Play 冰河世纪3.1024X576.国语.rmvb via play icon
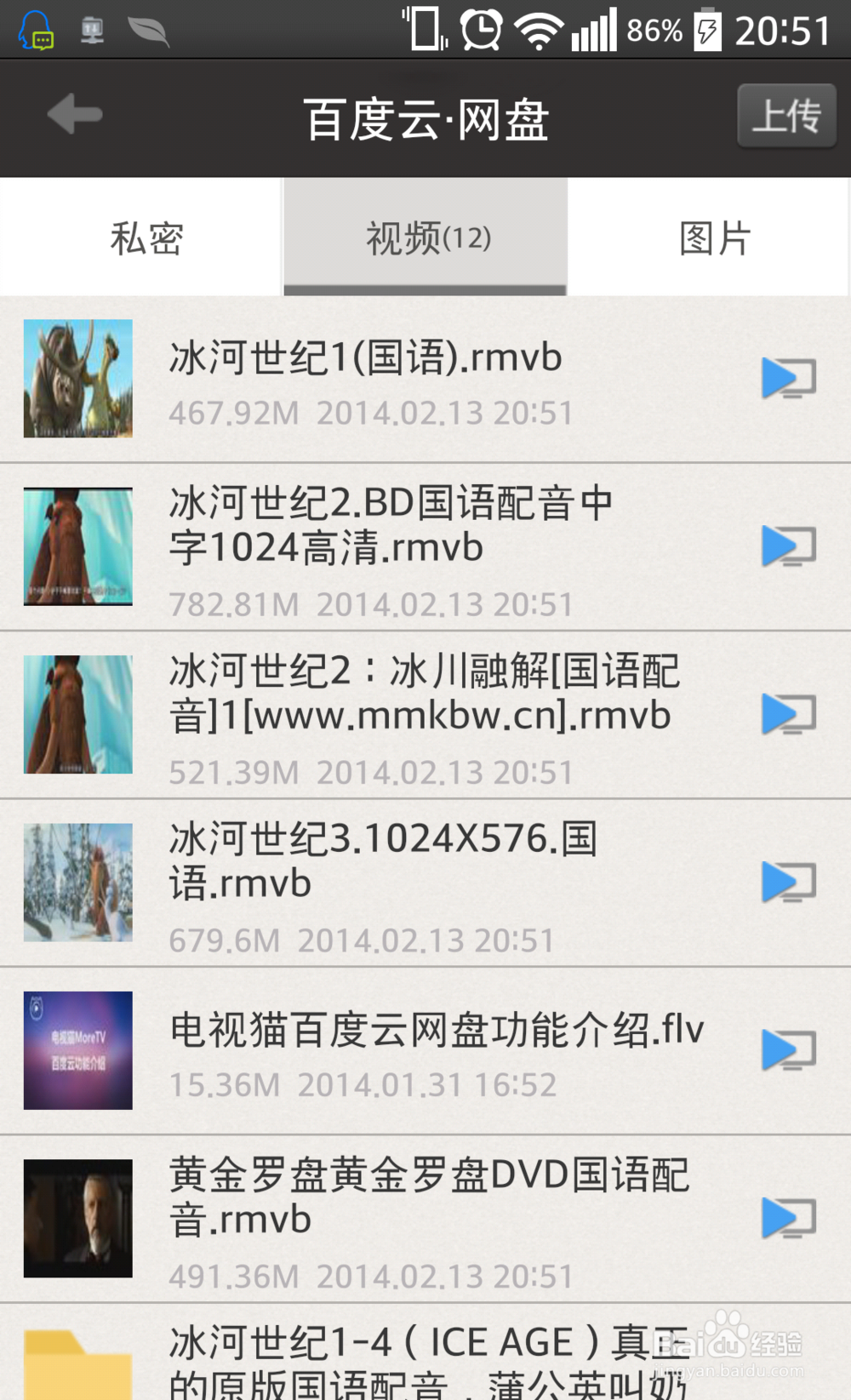Screen dimensions: 851x1400 788,882
